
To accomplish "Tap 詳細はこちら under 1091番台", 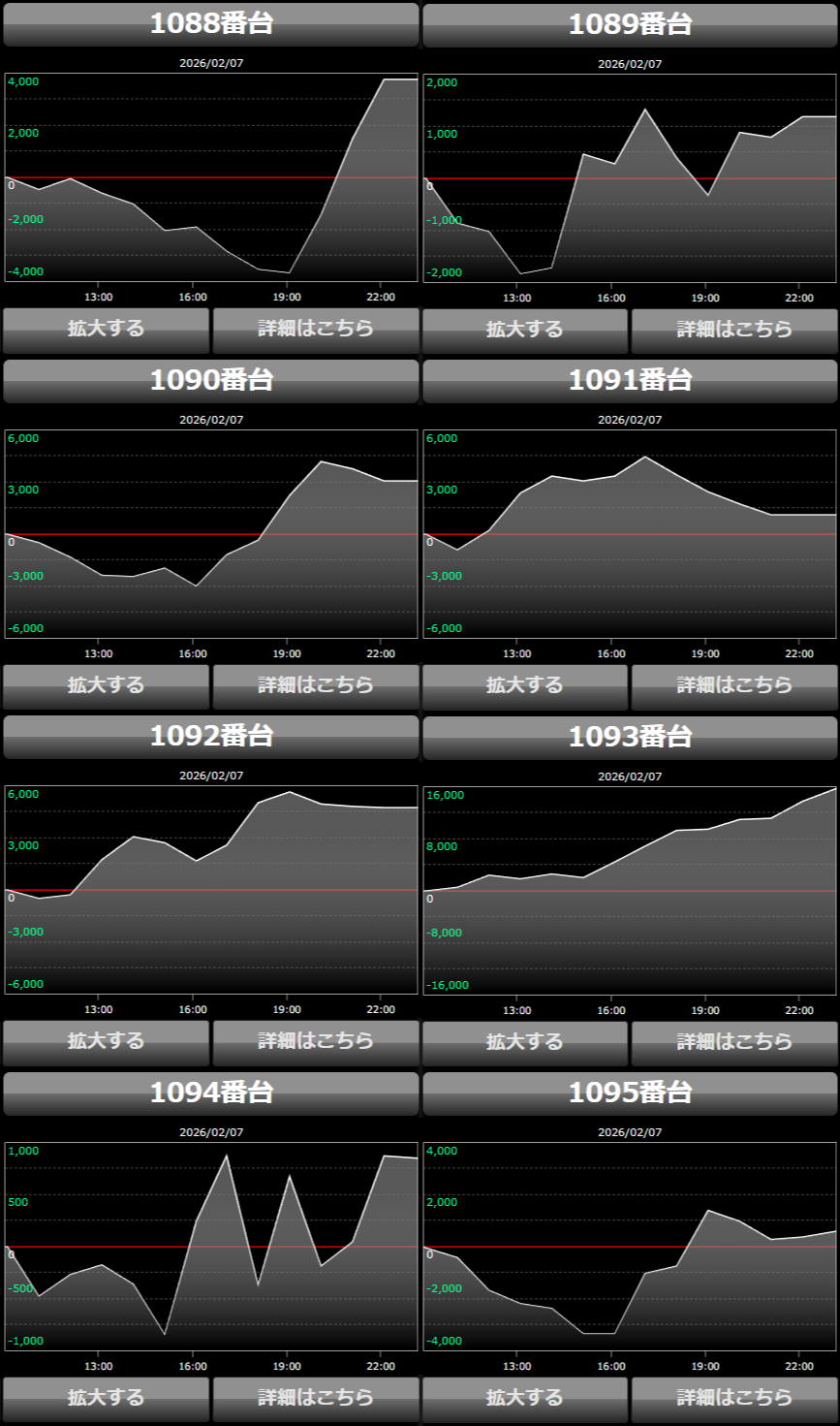I will (734, 685).
